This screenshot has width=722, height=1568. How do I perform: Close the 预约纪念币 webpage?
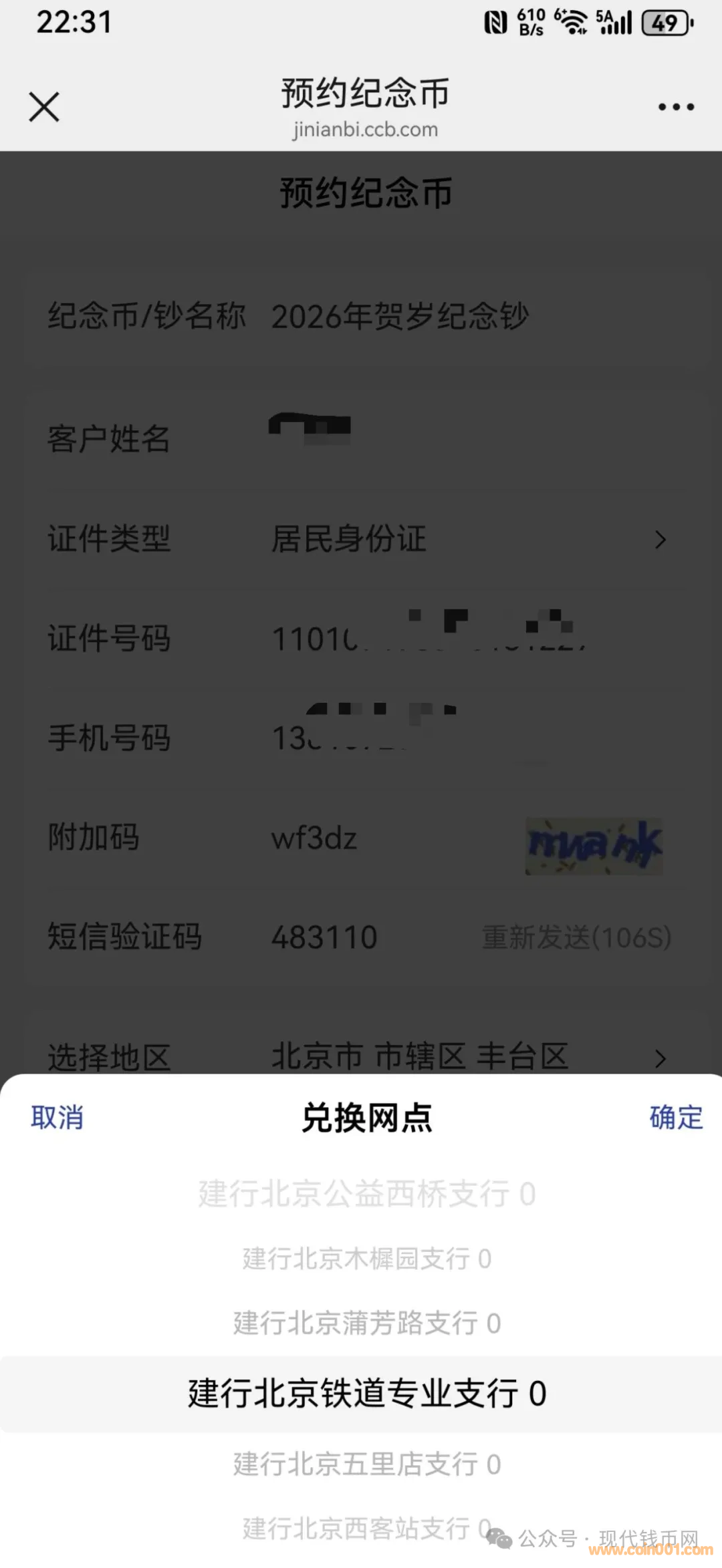coord(44,107)
